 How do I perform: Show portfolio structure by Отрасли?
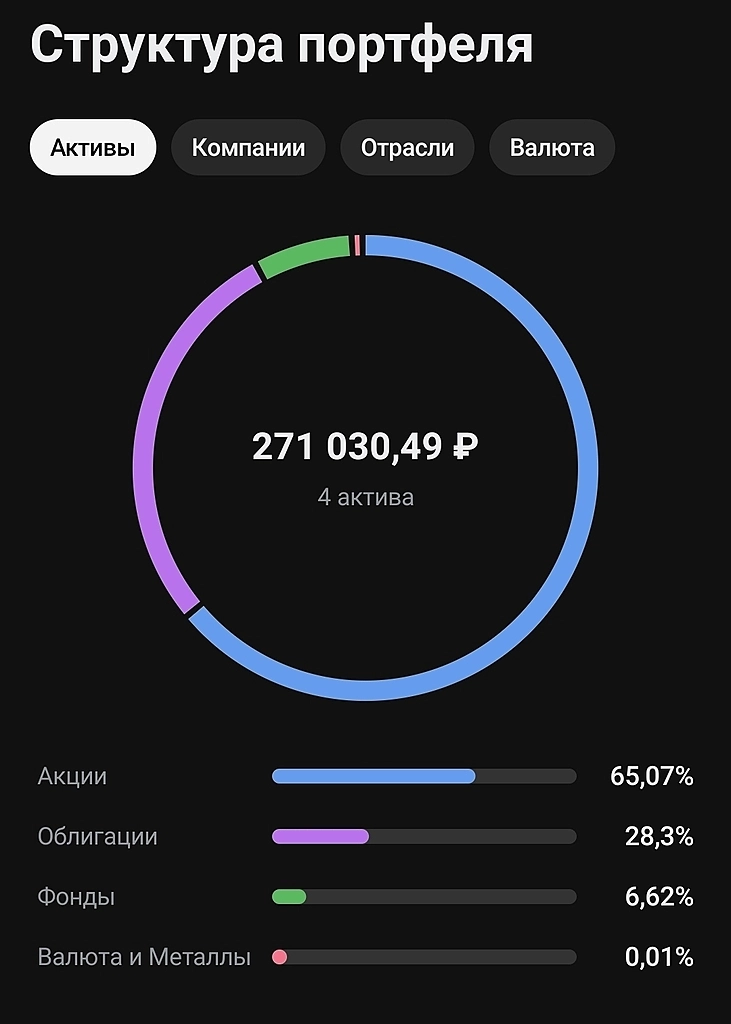(407, 148)
